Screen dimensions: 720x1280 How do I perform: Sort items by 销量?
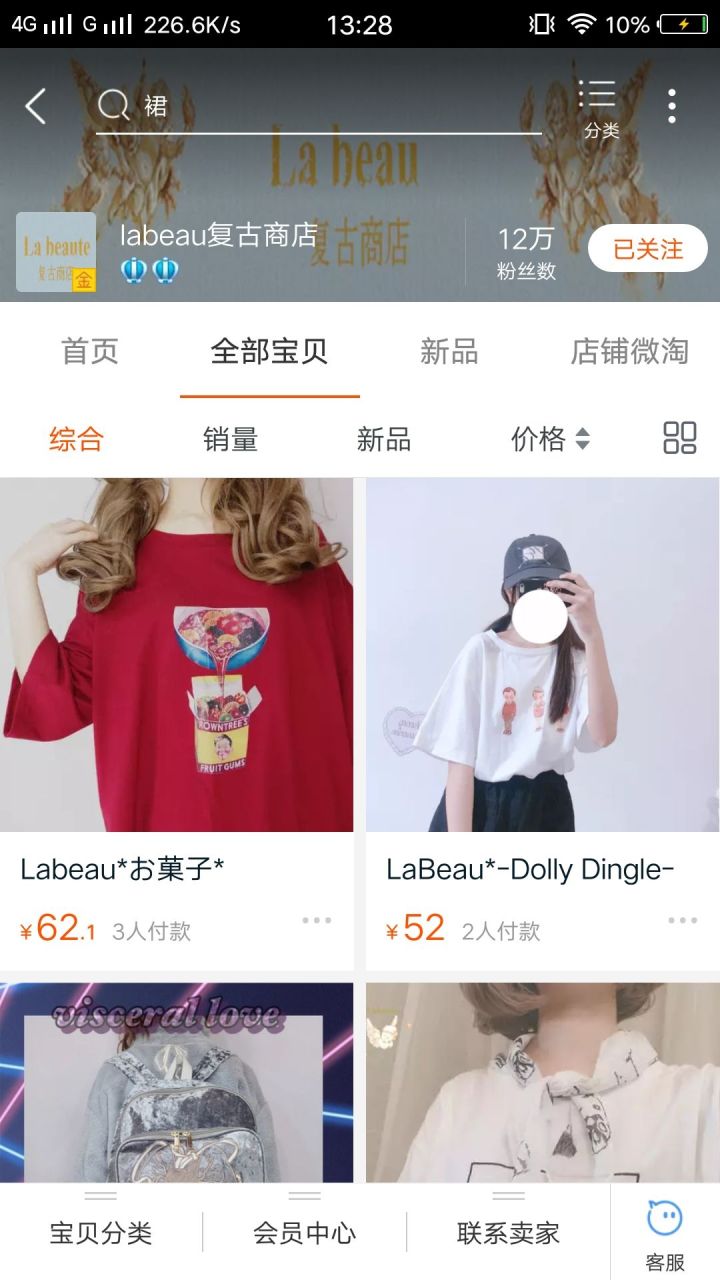[x=231, y=439]
